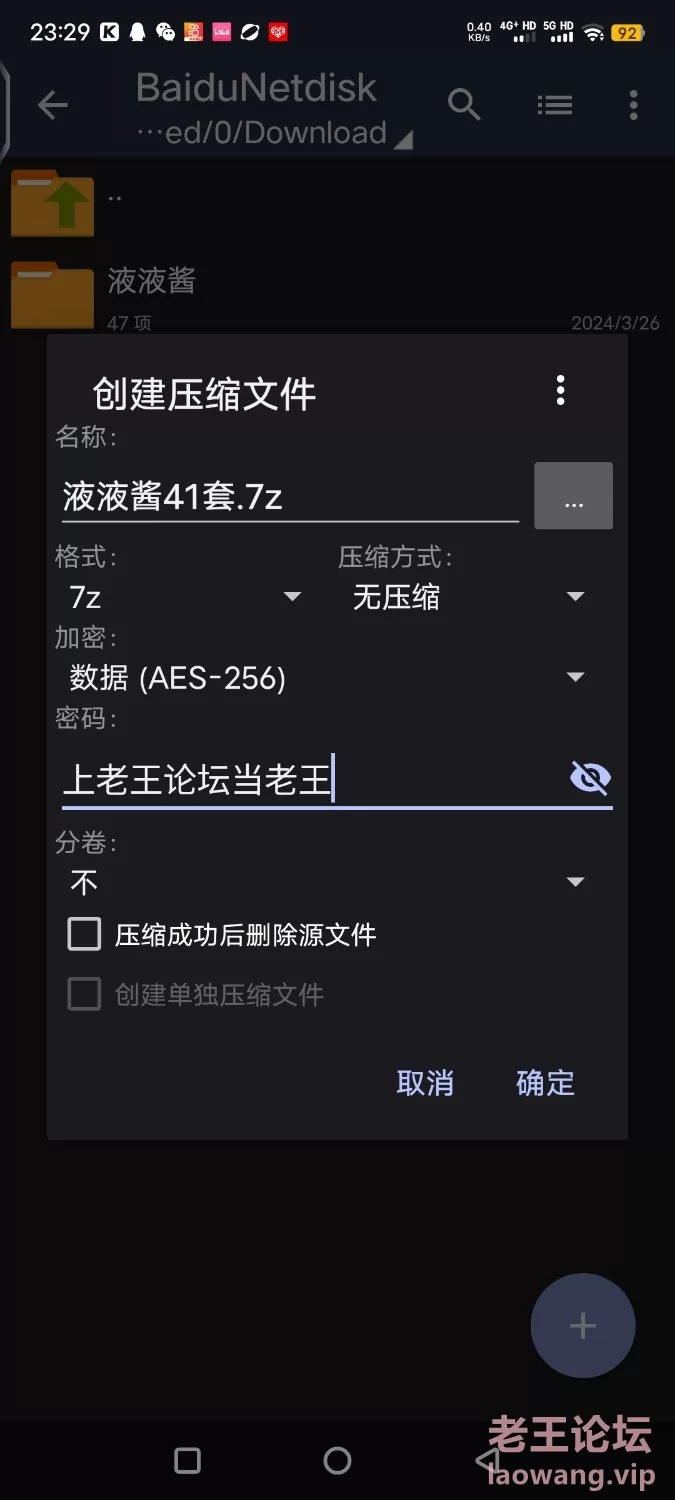
Task: Toggle password visibility with the eye icon
Action: [590, 778]
